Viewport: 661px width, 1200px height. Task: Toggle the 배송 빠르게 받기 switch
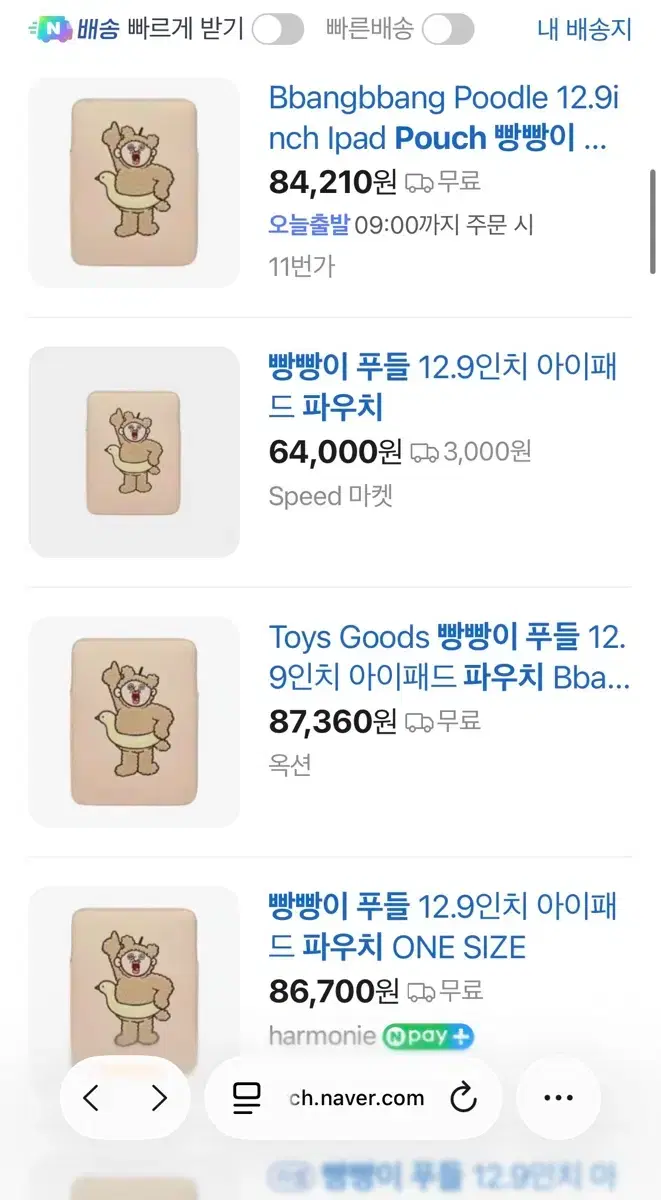277,29
